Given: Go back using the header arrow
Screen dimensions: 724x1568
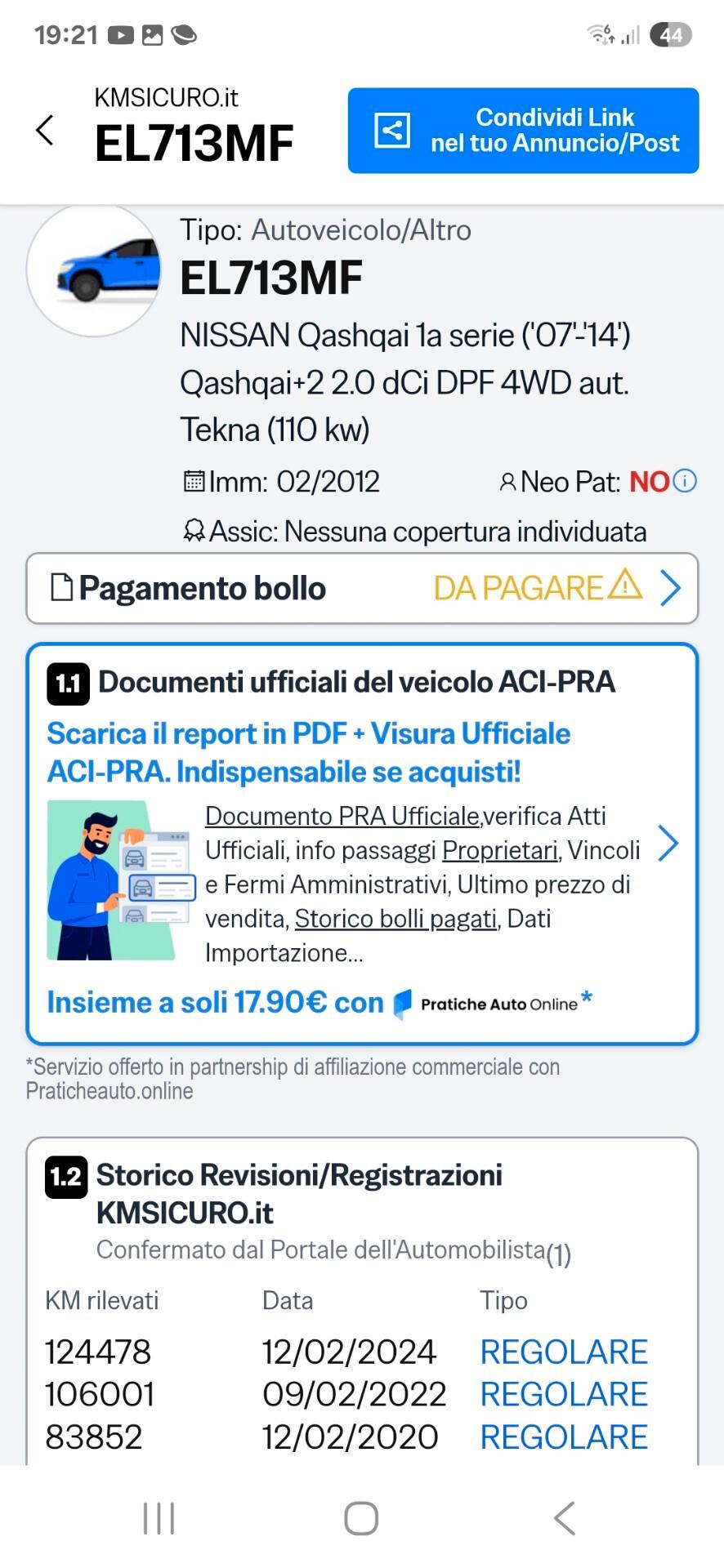Looking at the screenshot, I should [x=45, y=131].
